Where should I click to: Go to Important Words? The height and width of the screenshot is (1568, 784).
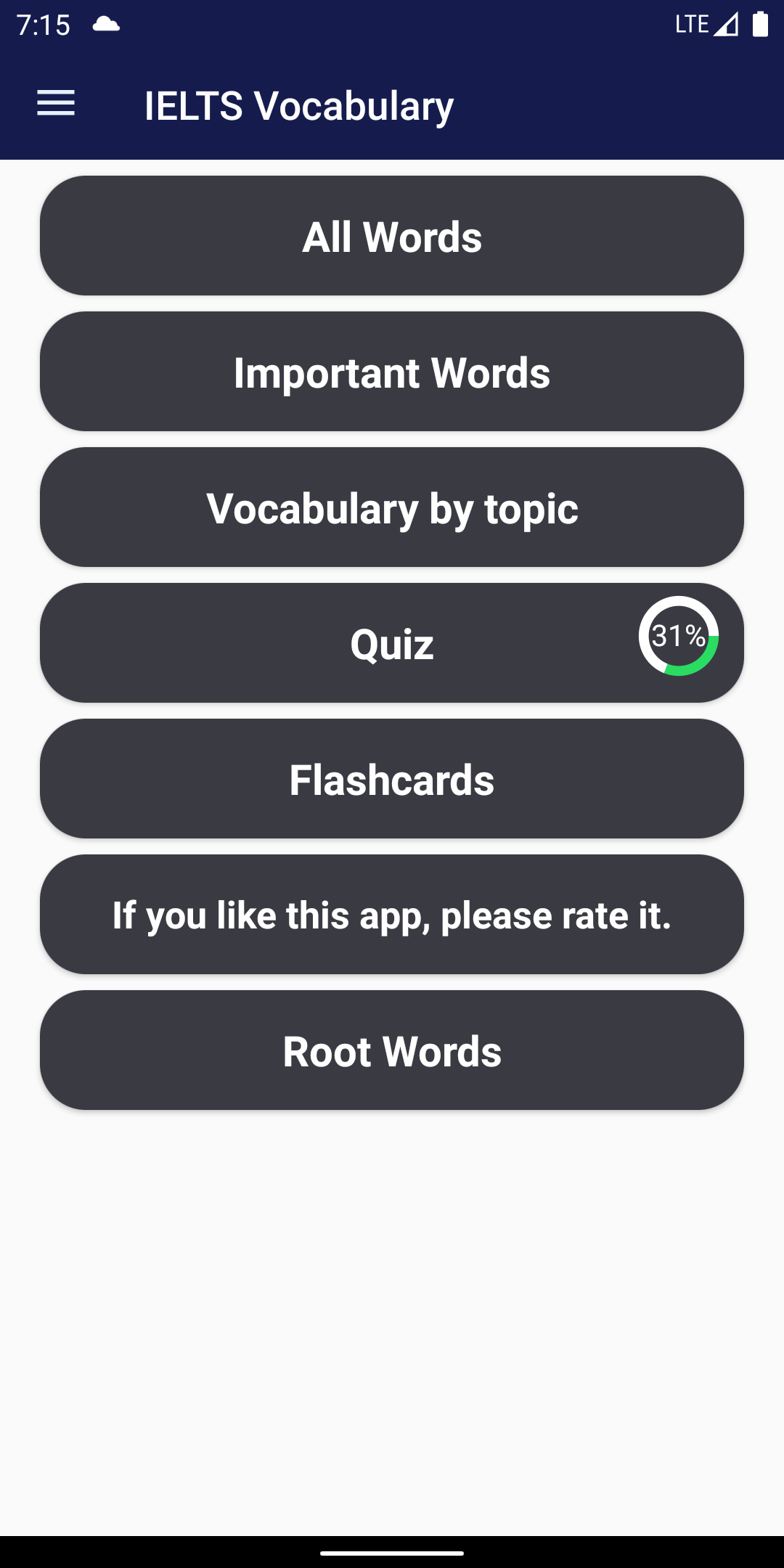392,372
